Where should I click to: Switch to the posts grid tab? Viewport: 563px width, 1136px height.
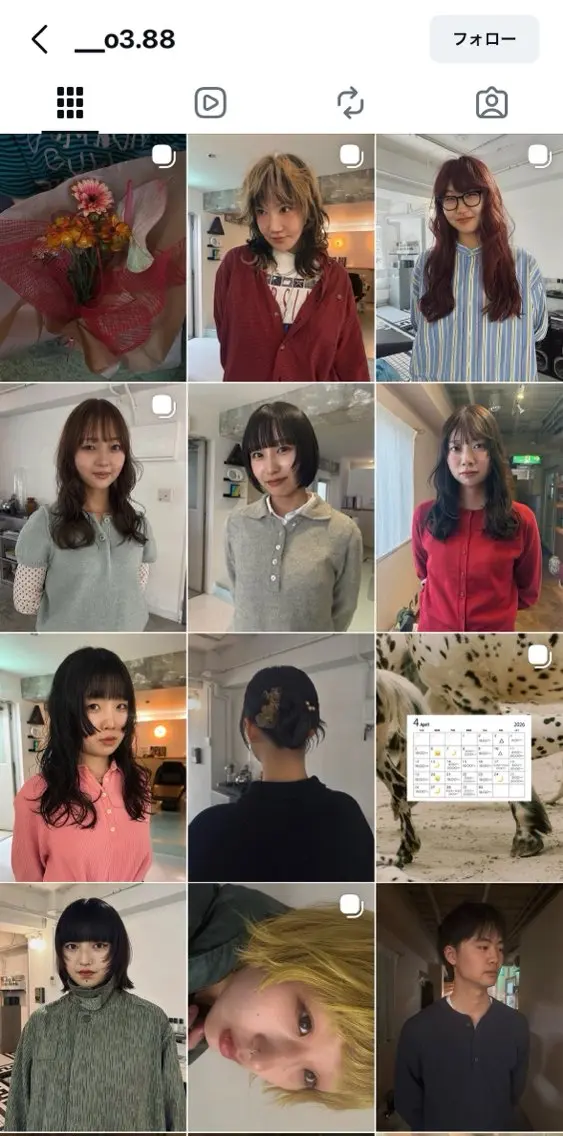(70, 103)
